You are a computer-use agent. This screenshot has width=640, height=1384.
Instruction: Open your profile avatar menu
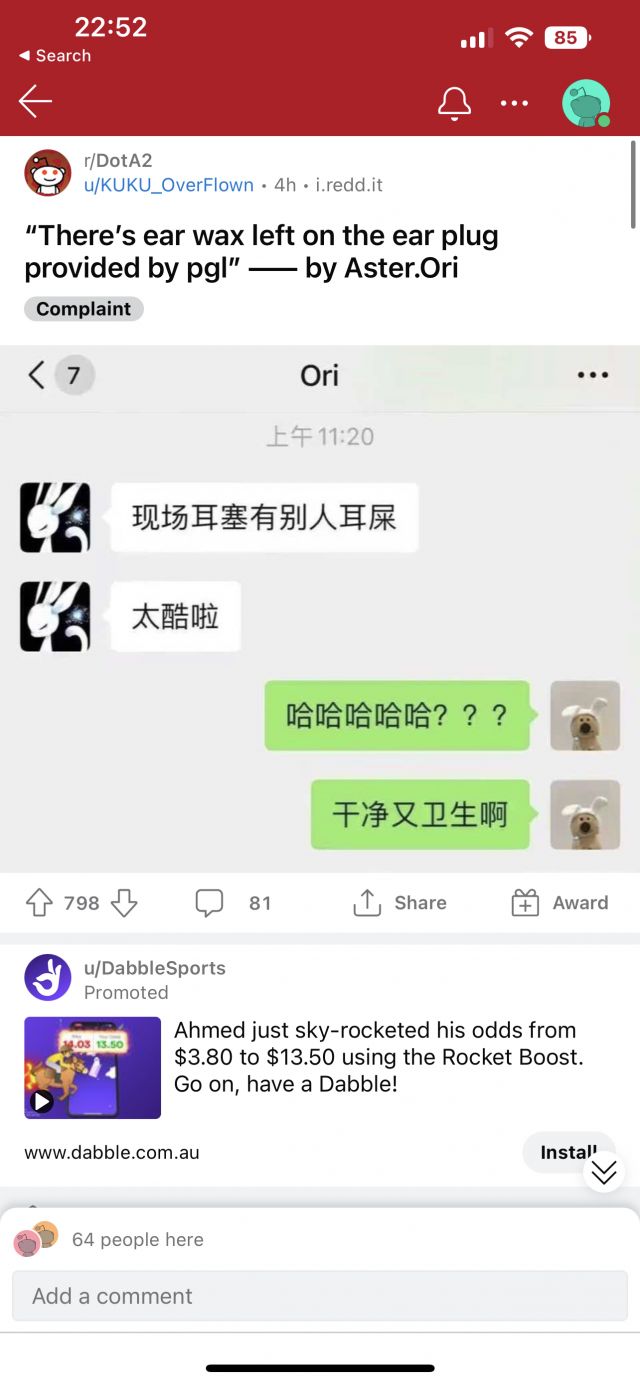click(585, 103)
